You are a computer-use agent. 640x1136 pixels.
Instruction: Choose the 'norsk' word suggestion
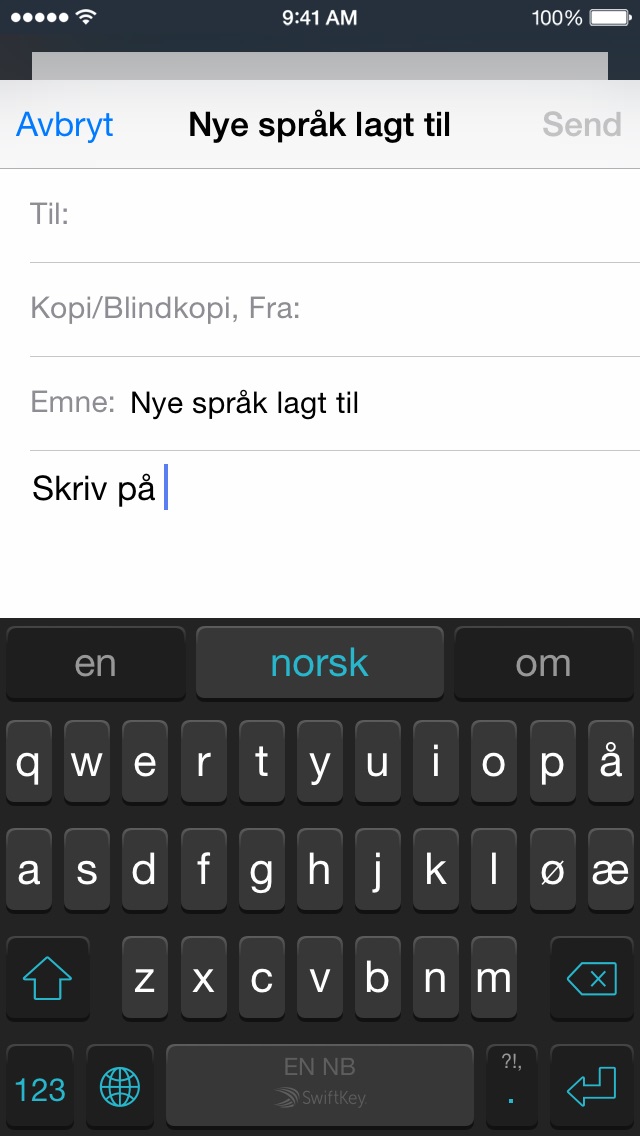[320, 664]
